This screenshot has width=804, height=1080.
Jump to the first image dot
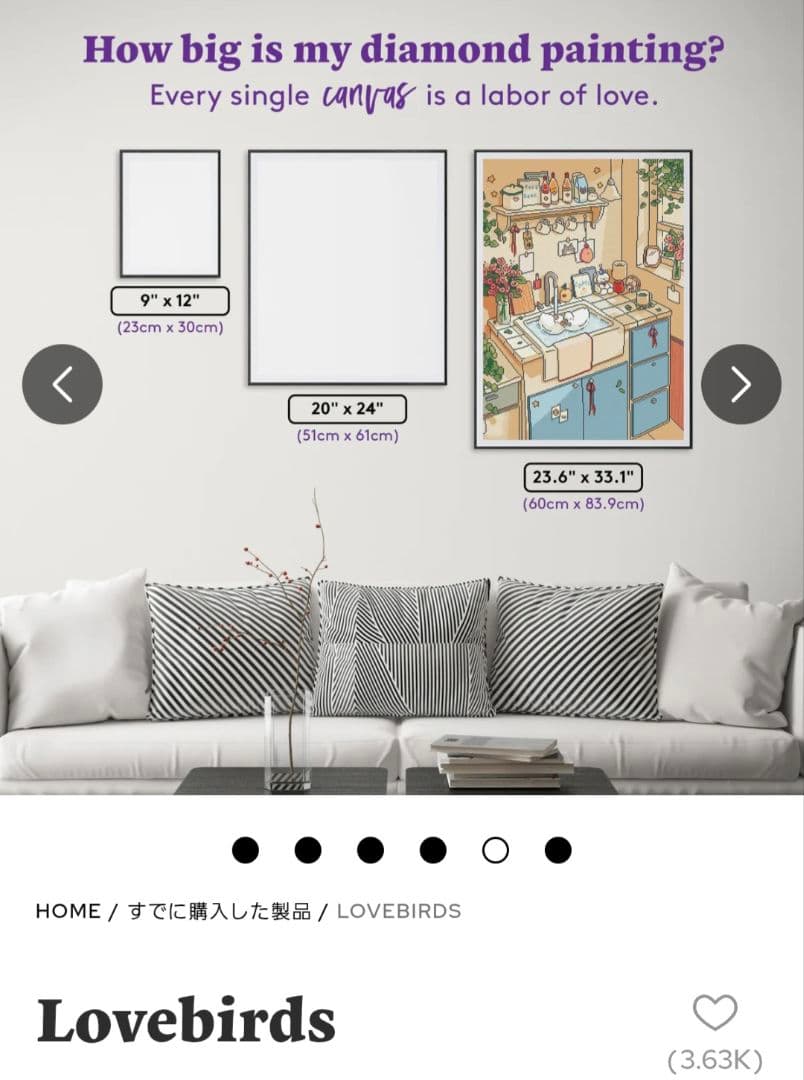[x=245, y=850]
